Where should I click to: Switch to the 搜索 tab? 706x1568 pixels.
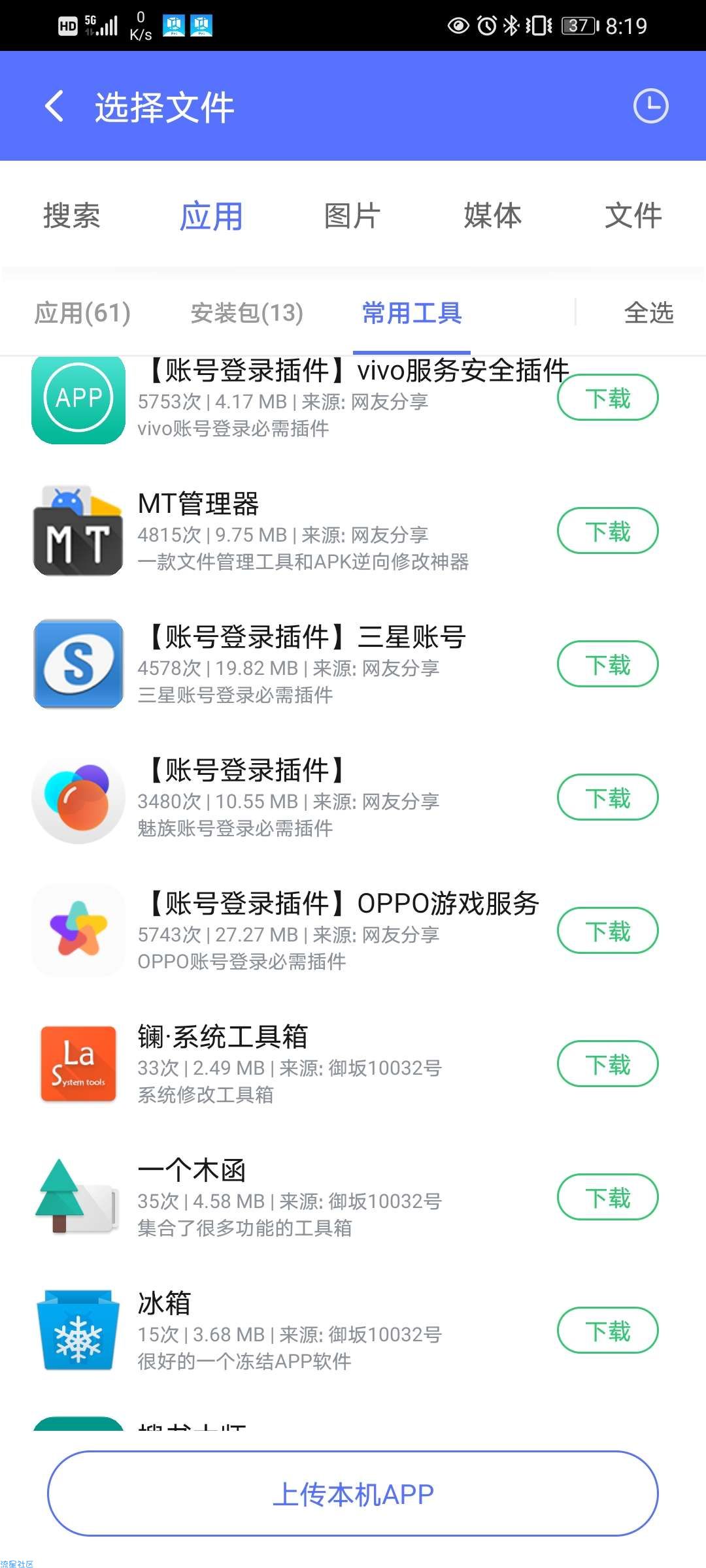pyautogui.click(x=71, y=216)
